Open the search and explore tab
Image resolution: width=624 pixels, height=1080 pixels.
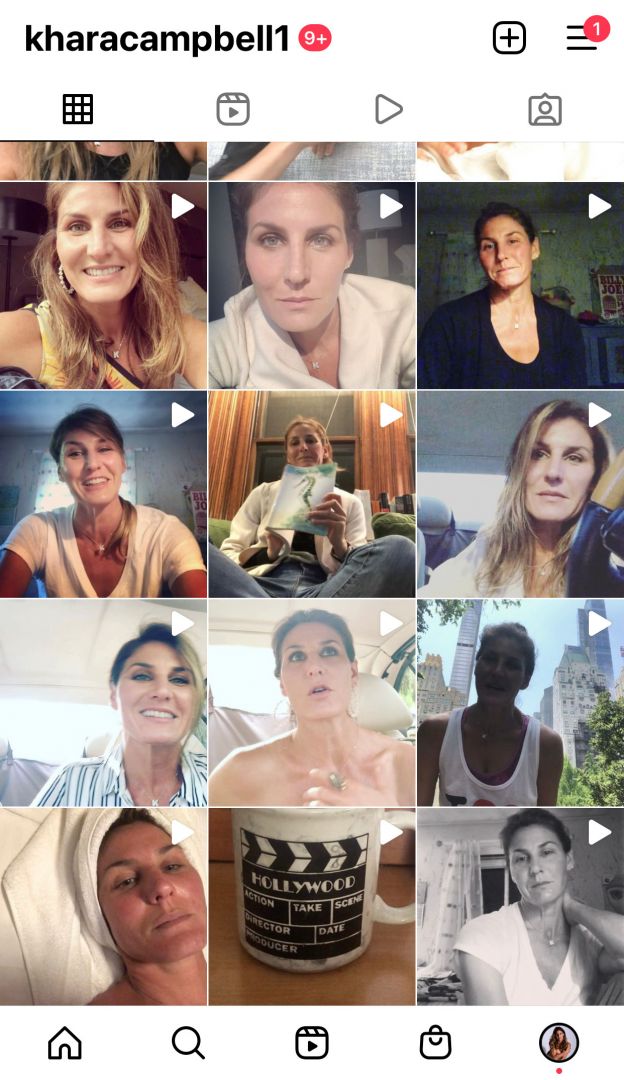tap(188, 1043)
